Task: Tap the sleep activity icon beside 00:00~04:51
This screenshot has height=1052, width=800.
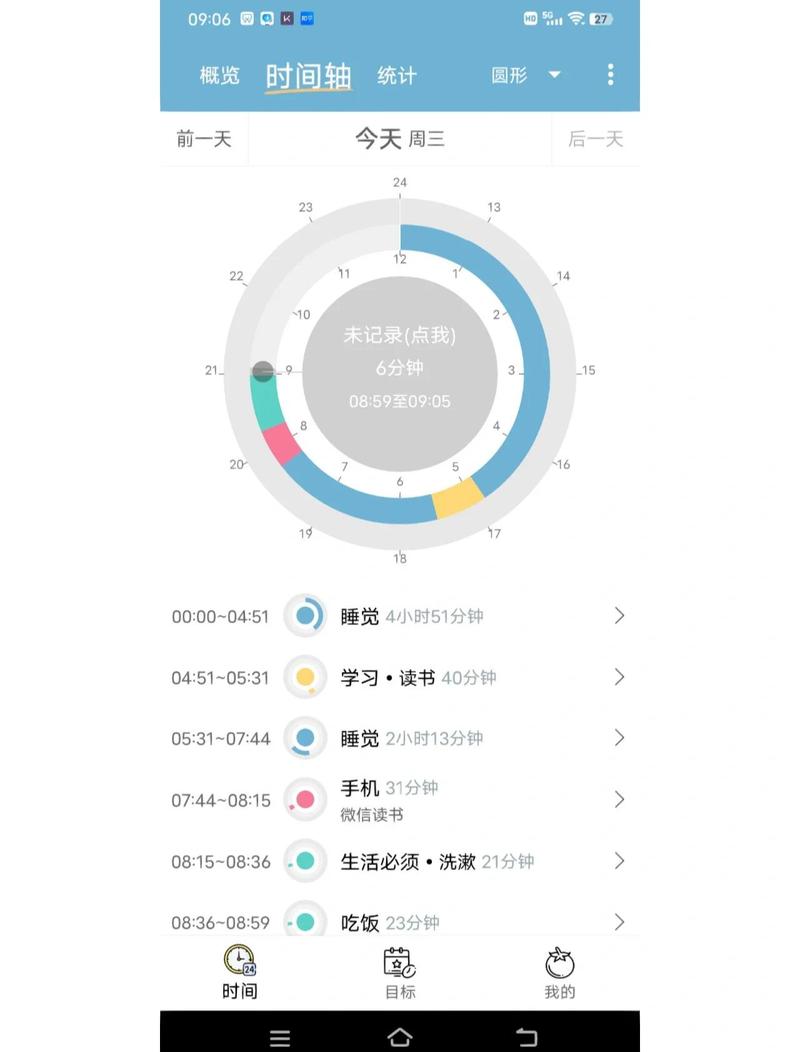Action: [x=305, y=616]
